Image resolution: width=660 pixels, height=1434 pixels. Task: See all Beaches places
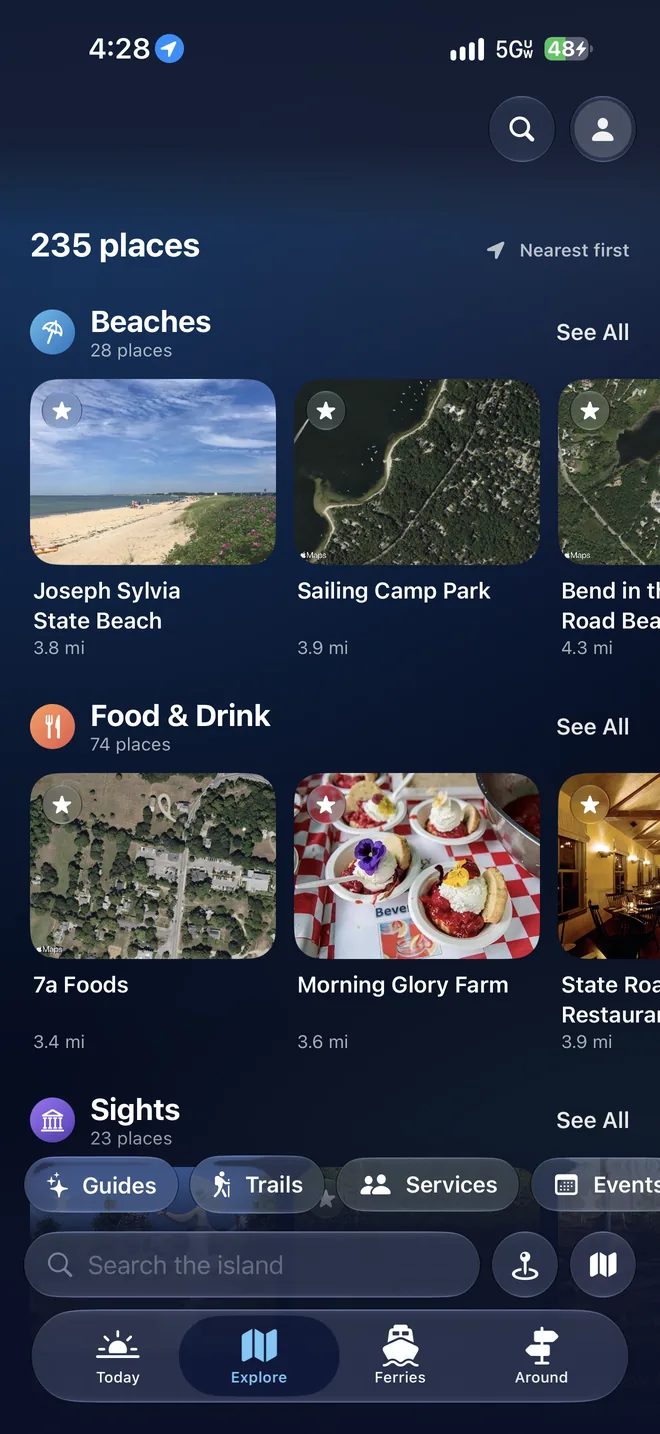(x=593, y=332)
